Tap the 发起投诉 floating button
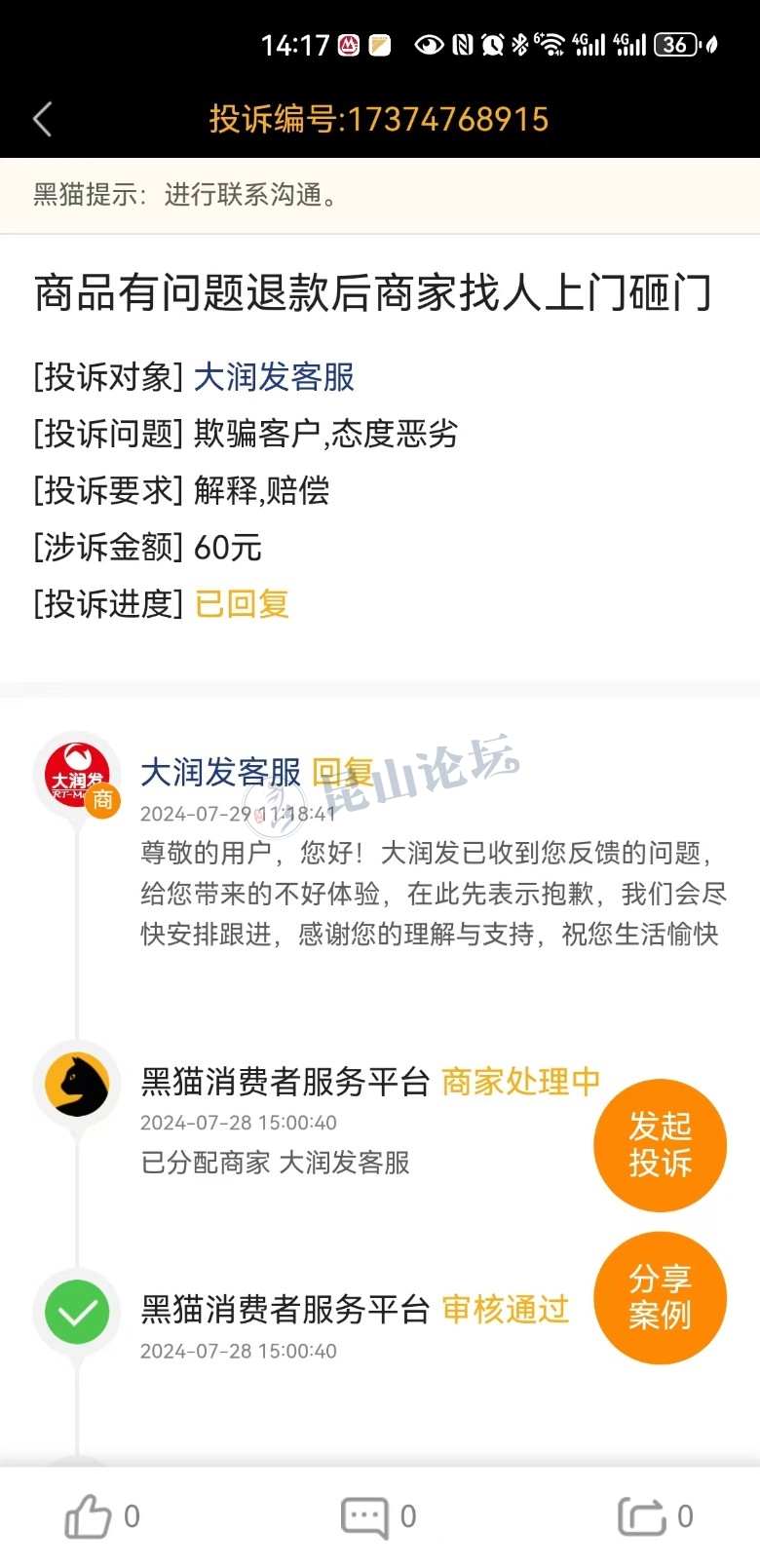The image size is (760, 1568). click(x=660, y=1145)
